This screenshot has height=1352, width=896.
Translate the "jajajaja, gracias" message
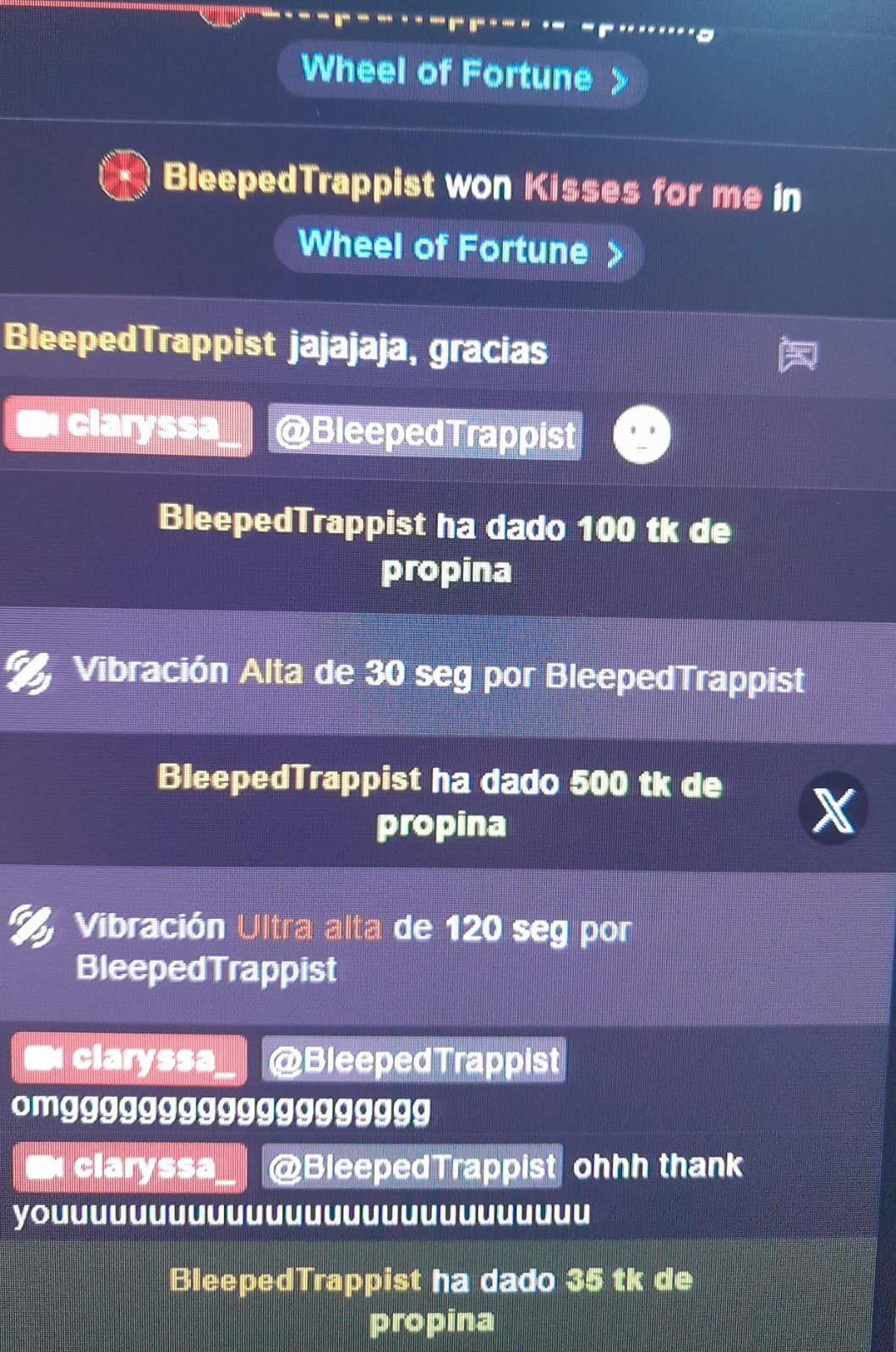click(797, 354)
